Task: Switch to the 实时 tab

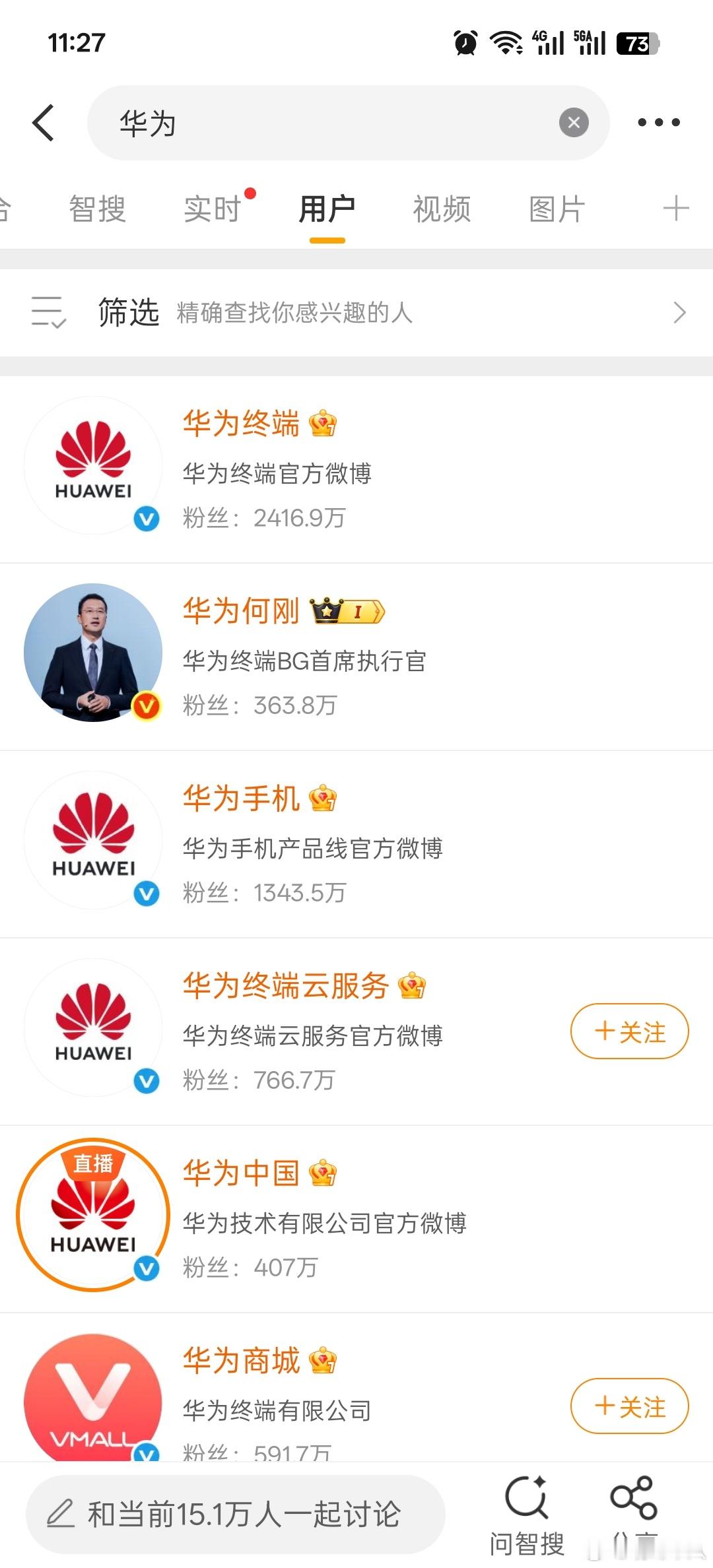Action: [213, 208]
